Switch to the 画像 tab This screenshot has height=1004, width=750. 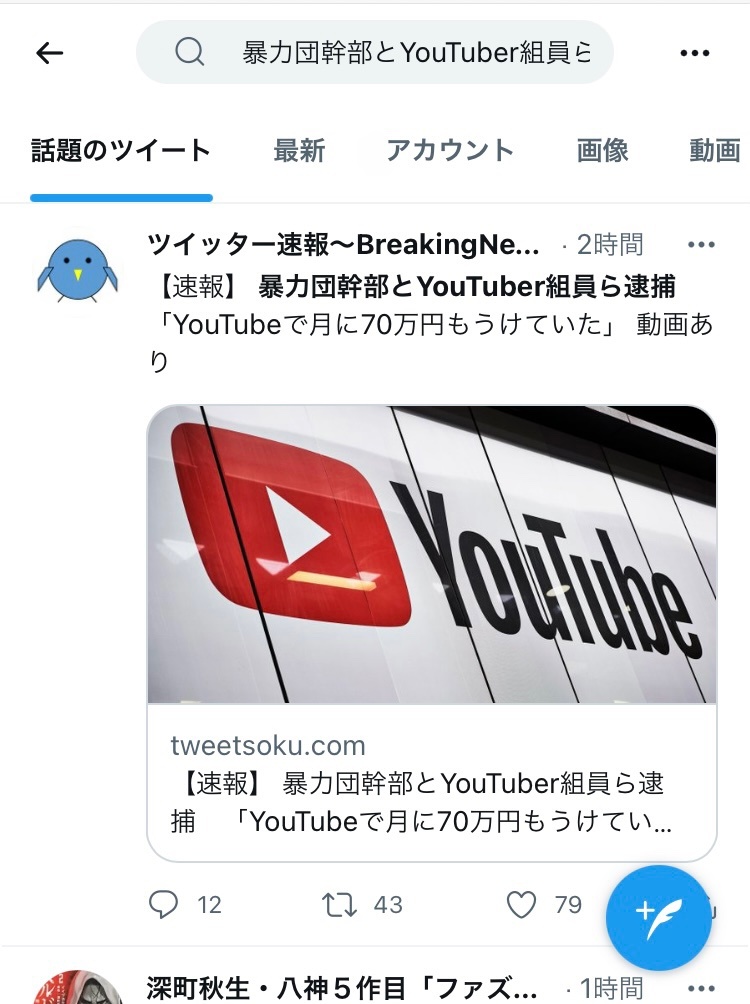tap(602, 151)
